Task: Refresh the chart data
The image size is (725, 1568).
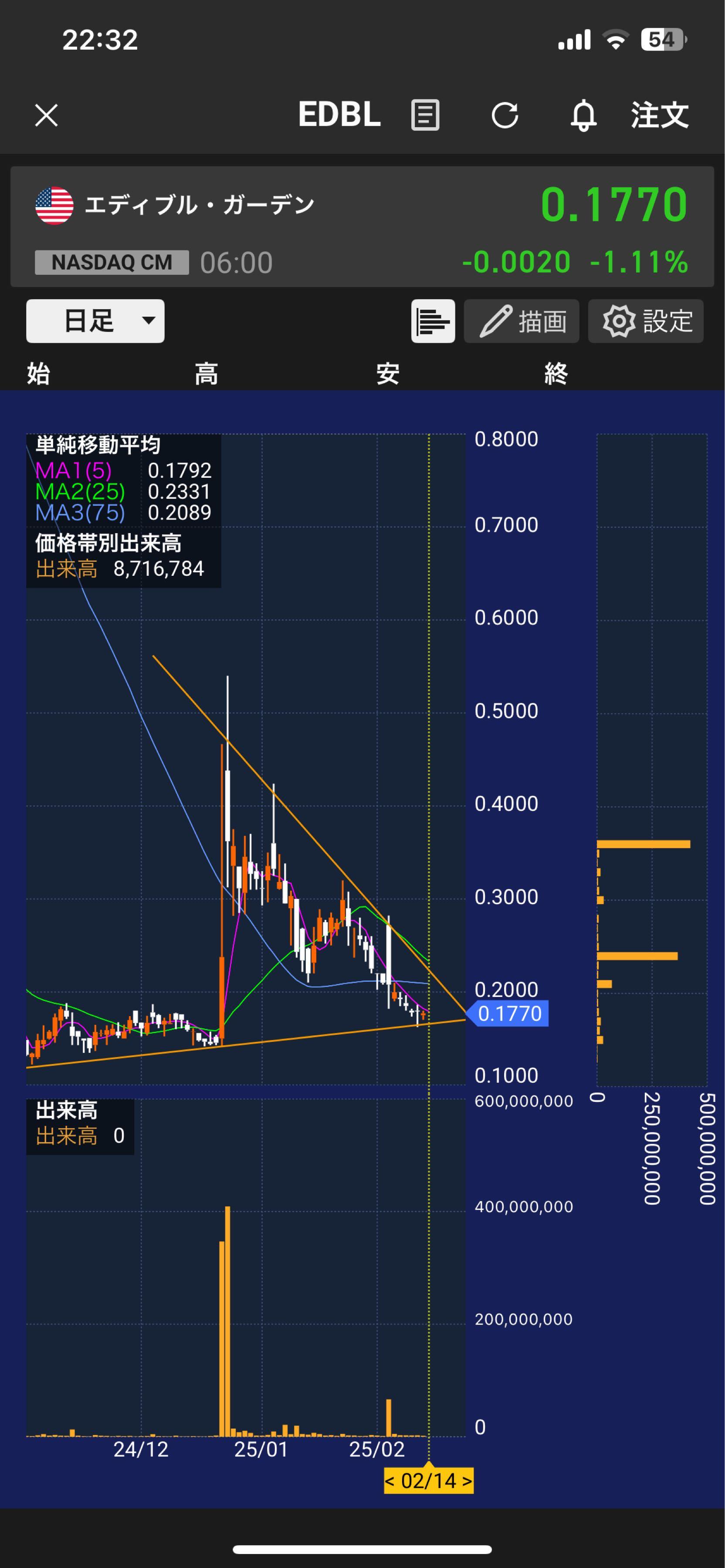Action: tap(505, 115)
